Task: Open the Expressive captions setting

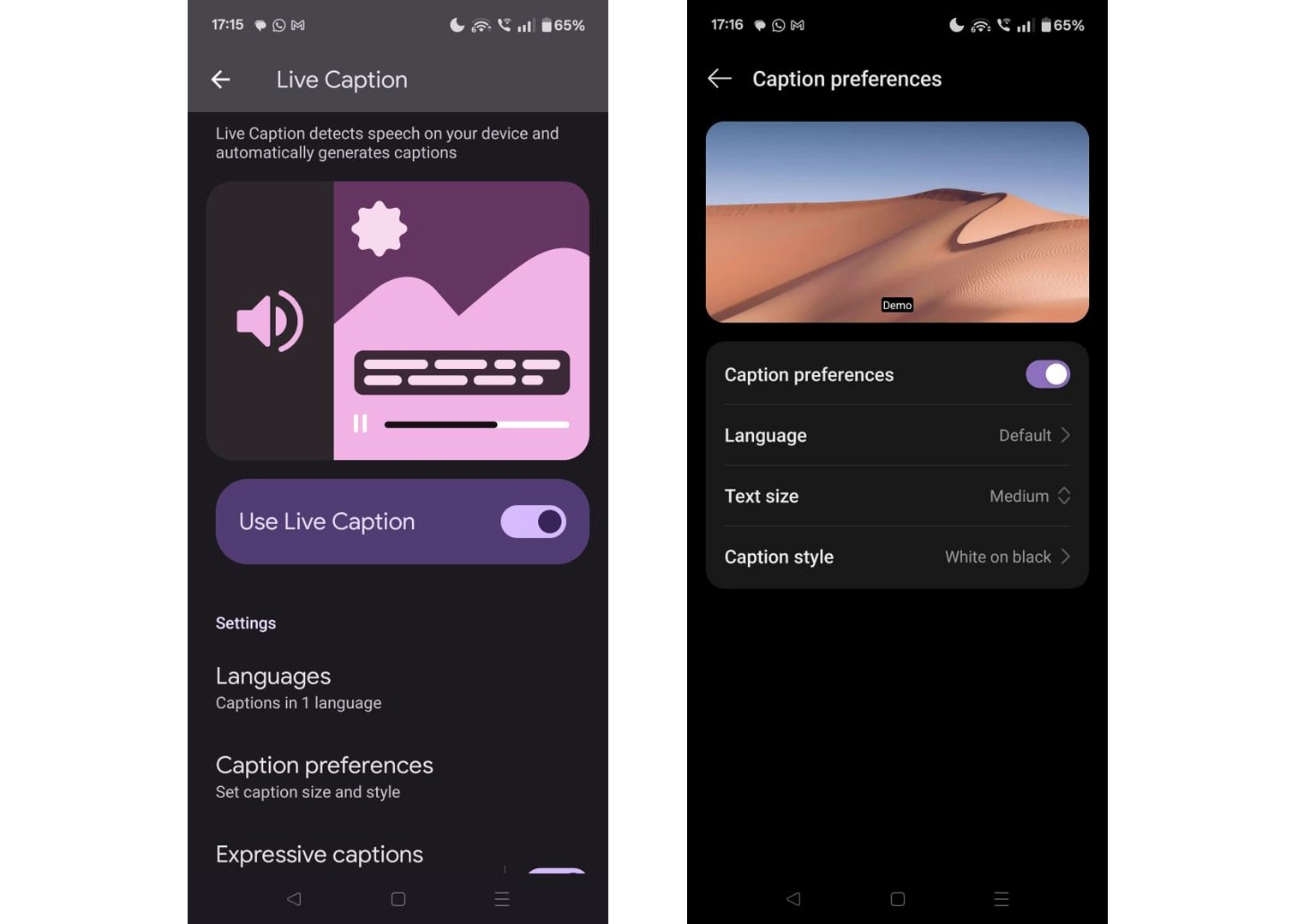Action: click(319, 855)
